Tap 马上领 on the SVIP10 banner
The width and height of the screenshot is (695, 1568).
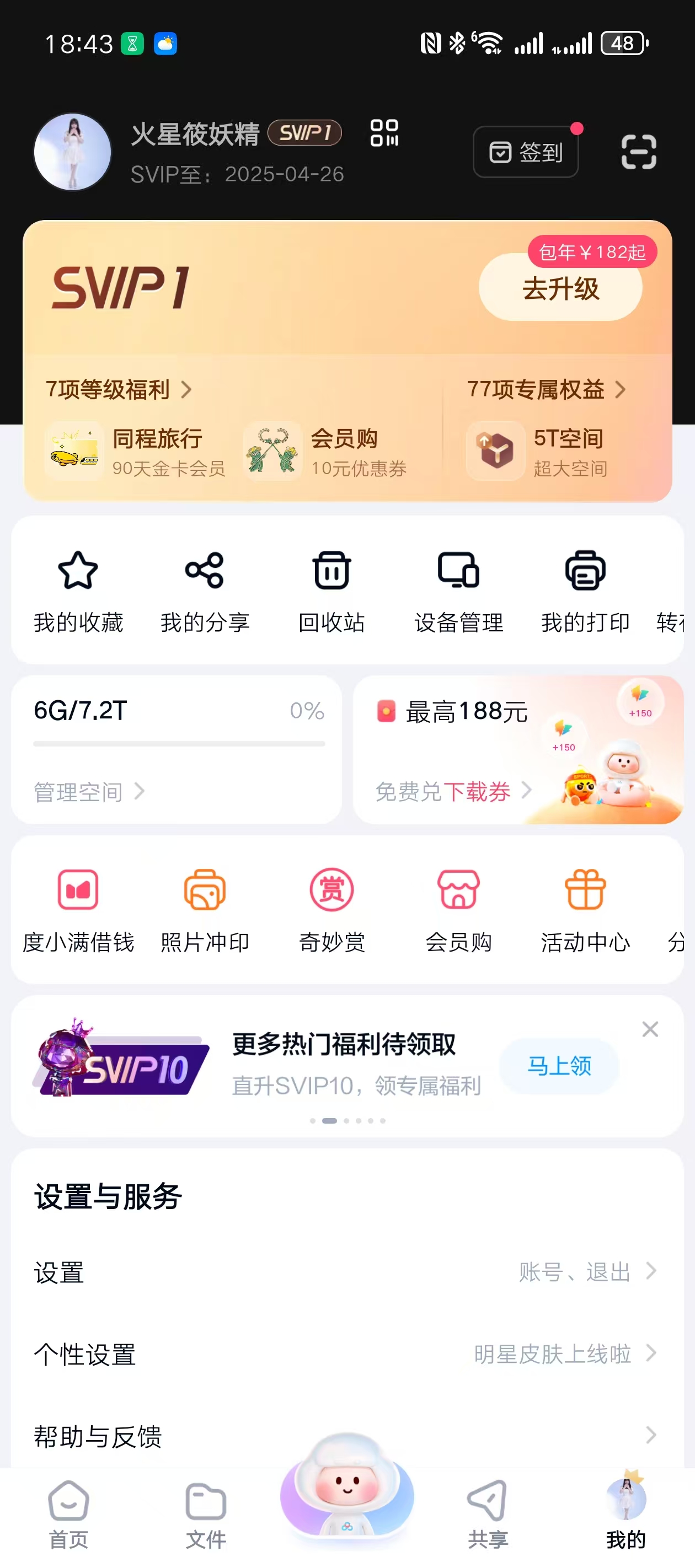[559, 1066]
